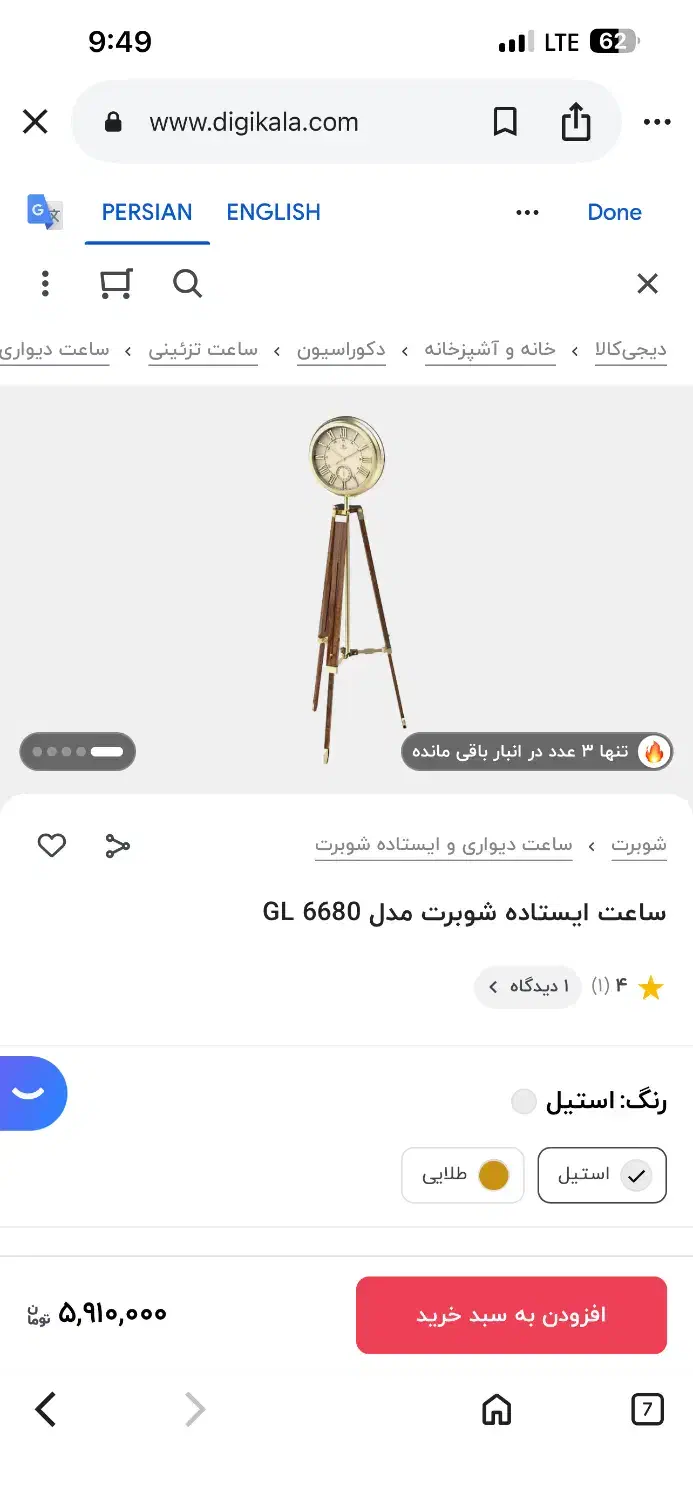The image size is (693, 1500).
Task: Select the استیل color option
Action: point(602,1175)
